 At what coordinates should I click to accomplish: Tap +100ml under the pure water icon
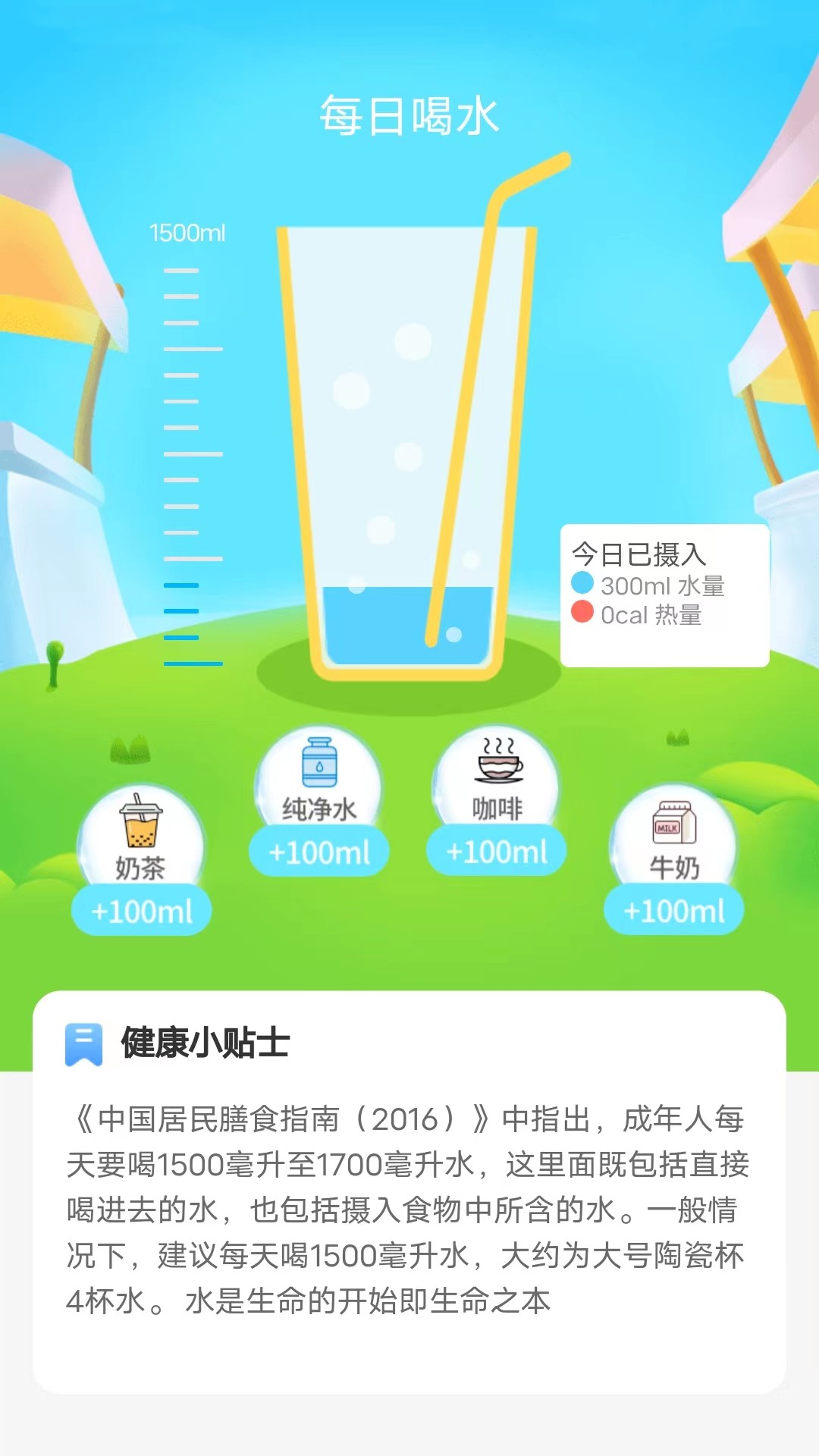tap(320, 851)
